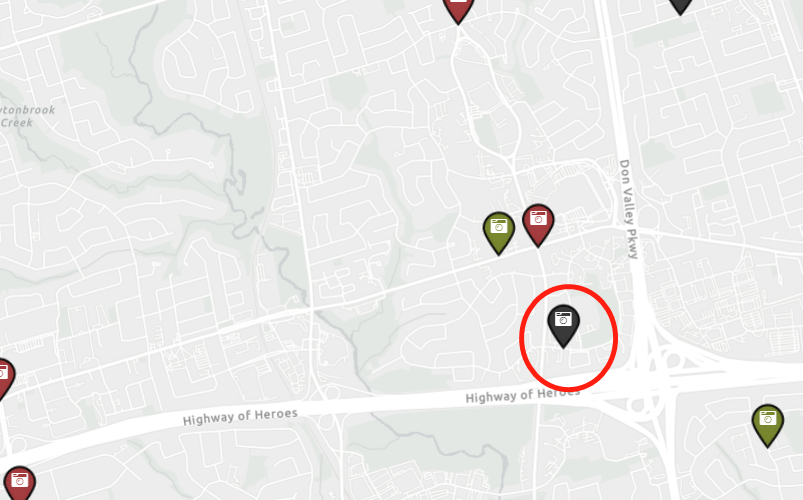The image size is (803, 500).
Task: Select the black washer pin circled in red
Action: coord(563,322)
